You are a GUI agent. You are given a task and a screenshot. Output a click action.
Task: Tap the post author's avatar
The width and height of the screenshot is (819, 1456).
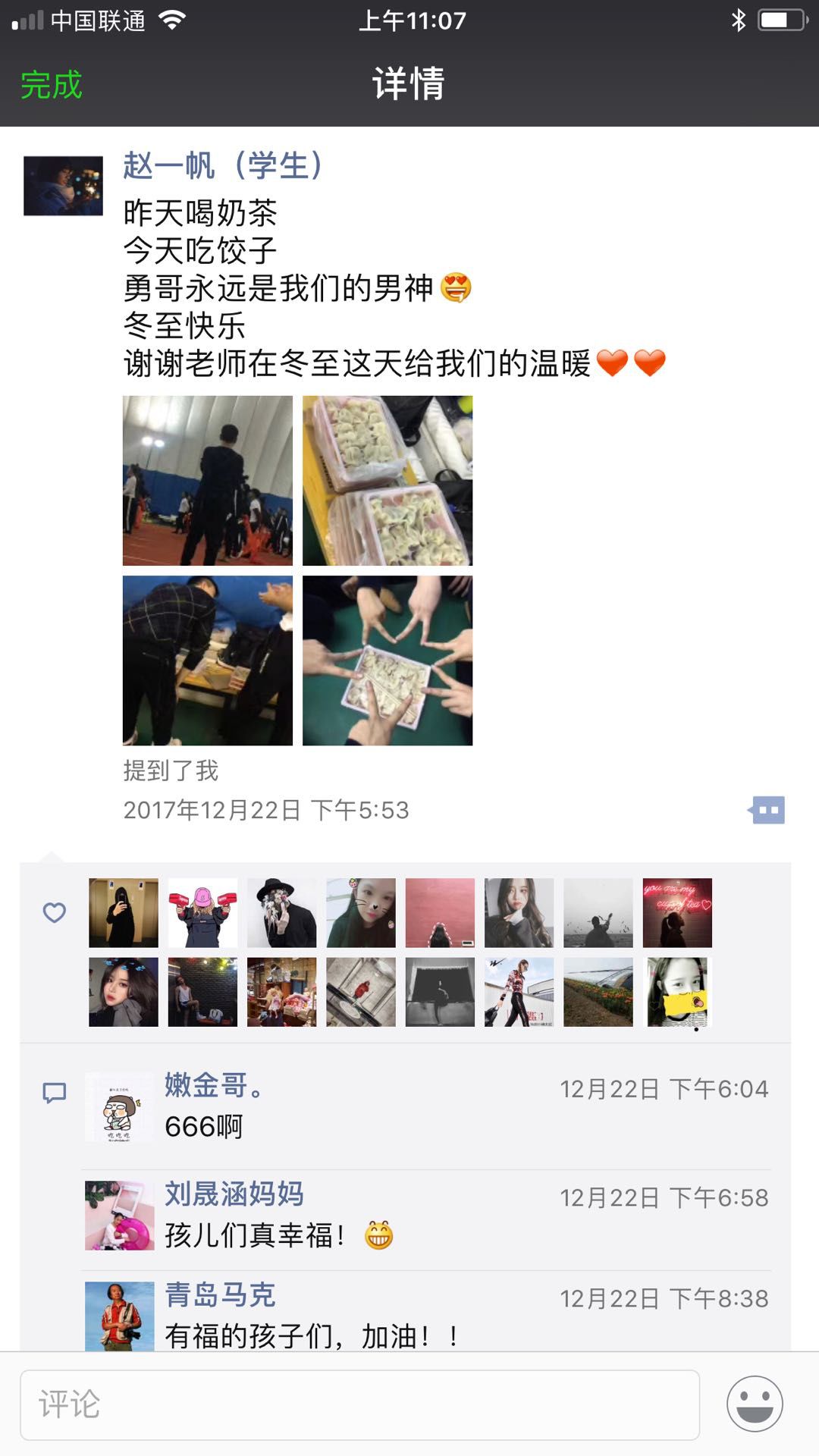63,186
